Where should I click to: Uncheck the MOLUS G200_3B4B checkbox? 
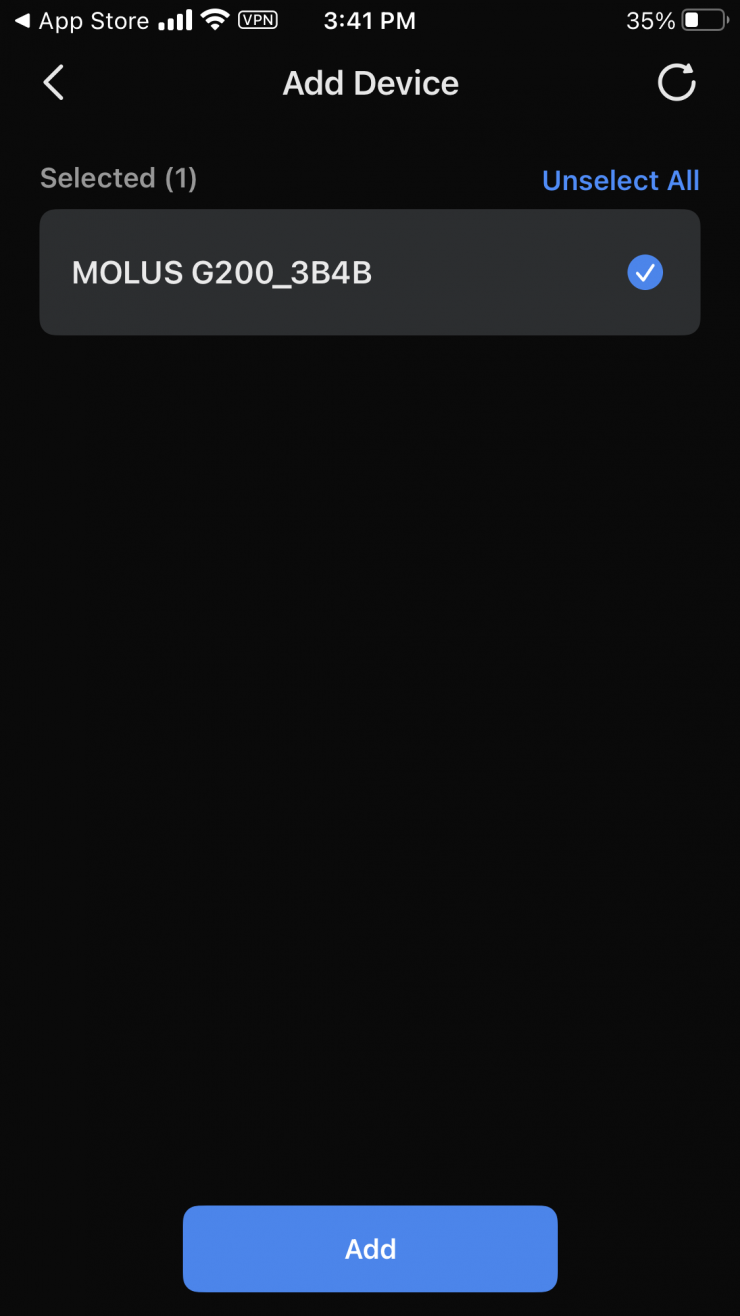[x=645, y=272]
